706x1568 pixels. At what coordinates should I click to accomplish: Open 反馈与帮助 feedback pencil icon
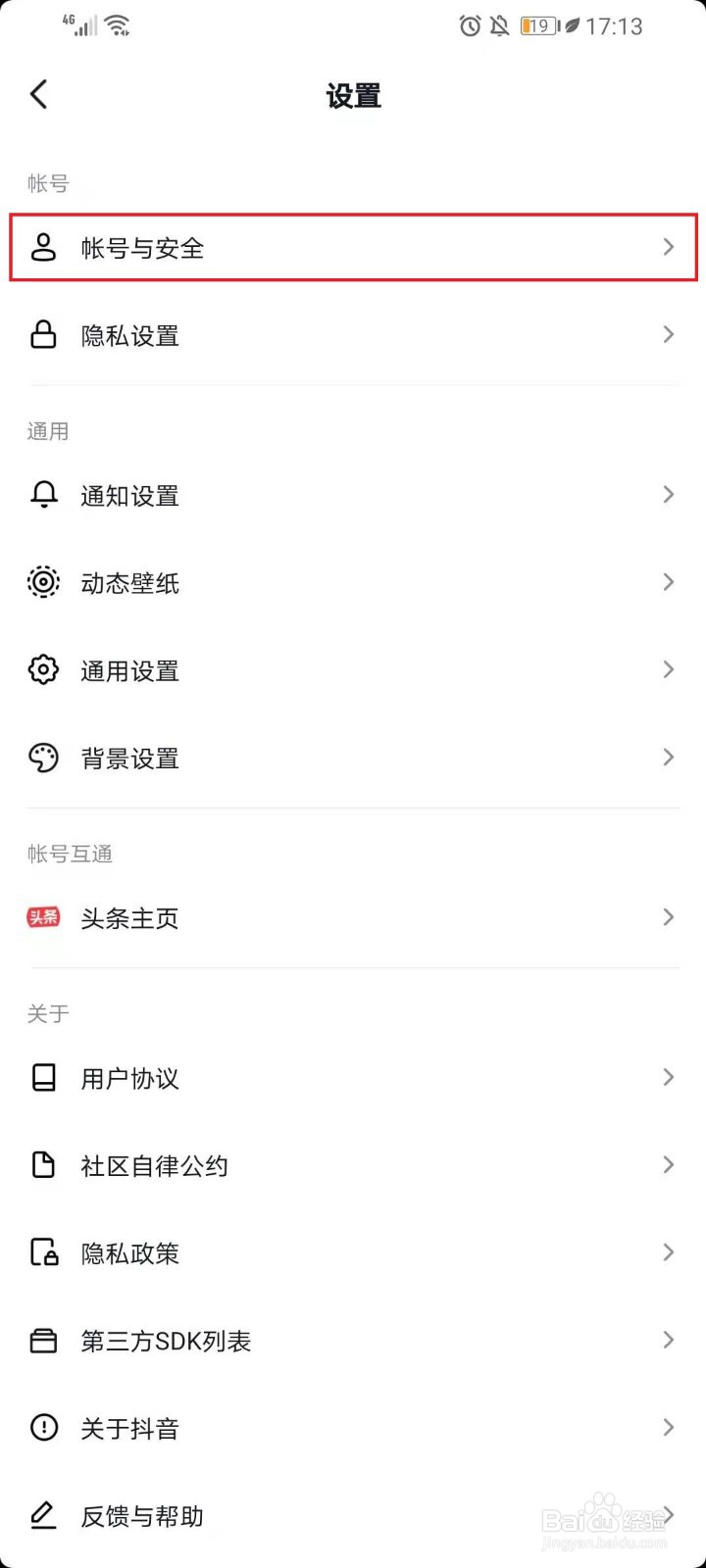pyautogui.click(x=43, y=1515)
